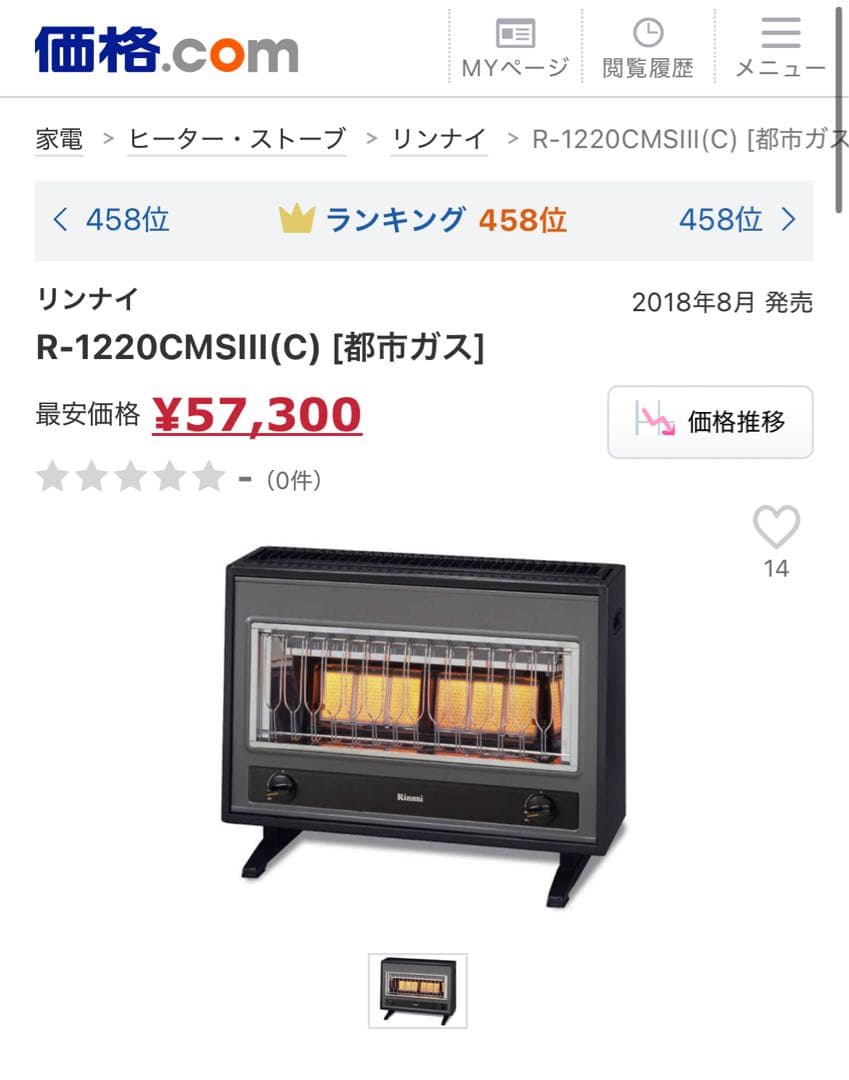Open the リンナイ breadcrumb link
849x1080 pixels.
[439, 139]
